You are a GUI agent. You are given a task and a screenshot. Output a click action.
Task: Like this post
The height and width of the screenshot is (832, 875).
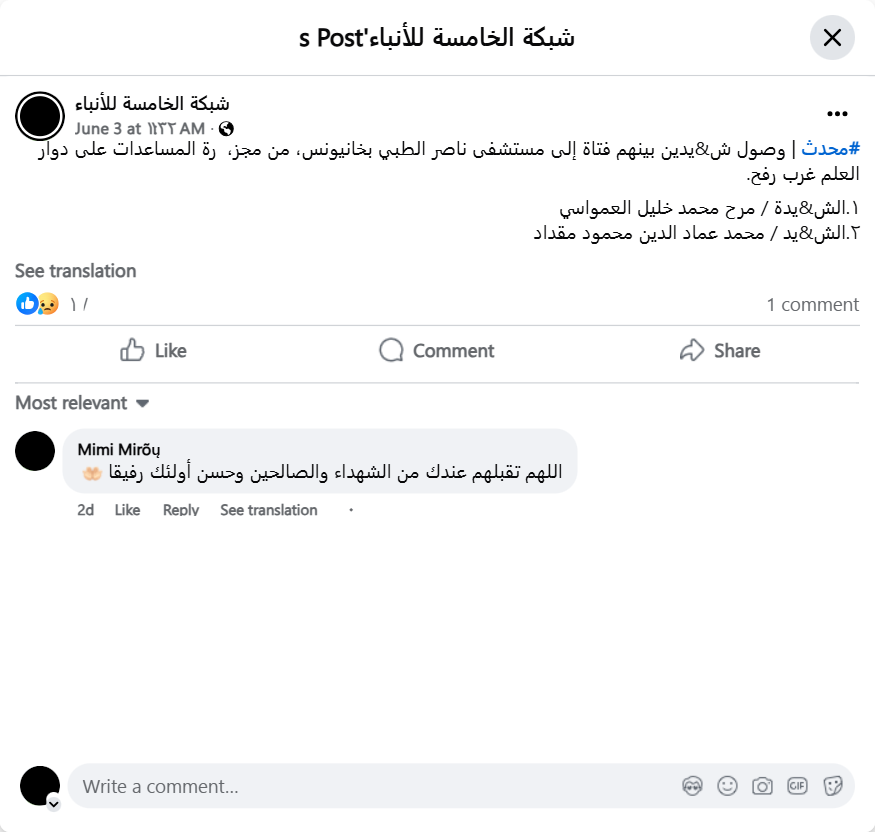(153, 351)
